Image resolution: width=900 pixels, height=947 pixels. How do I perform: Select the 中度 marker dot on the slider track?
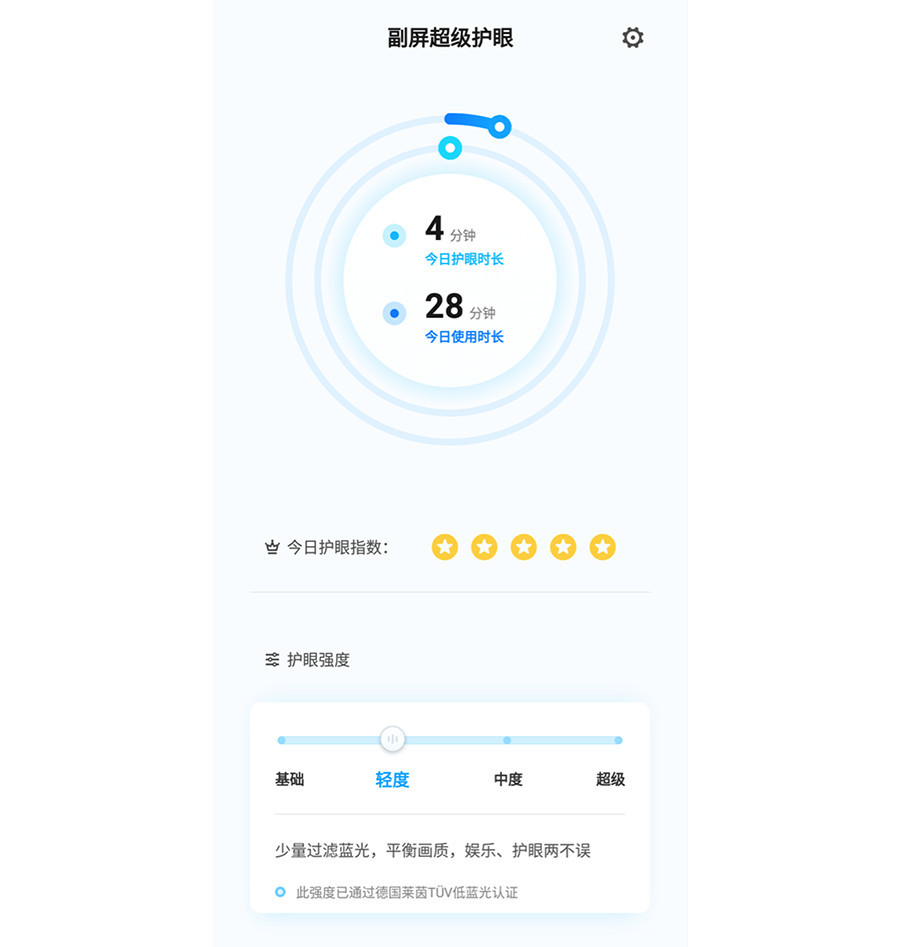509,739
